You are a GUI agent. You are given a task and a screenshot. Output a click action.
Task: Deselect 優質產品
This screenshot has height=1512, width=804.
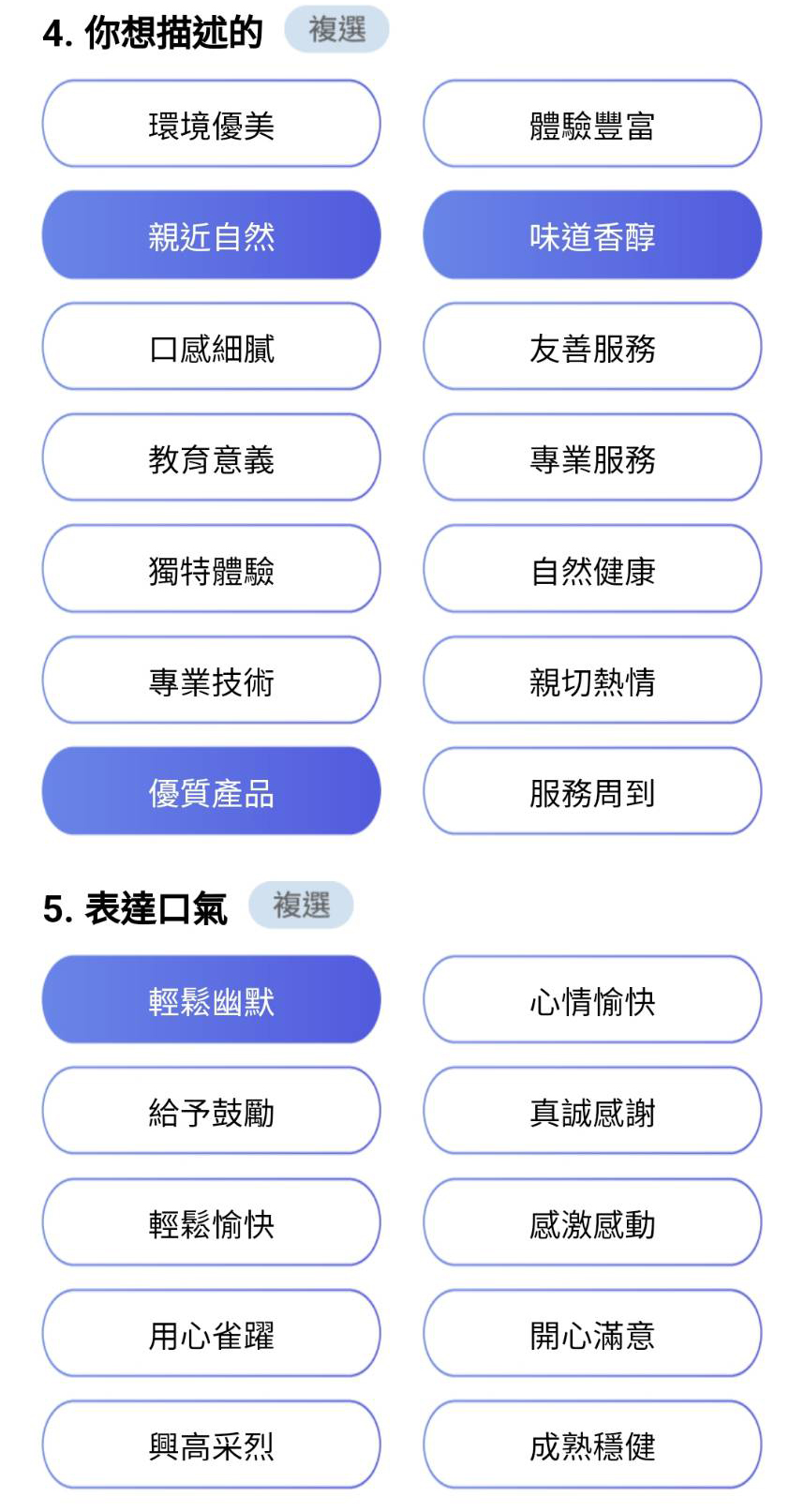(x=211, y=791)
